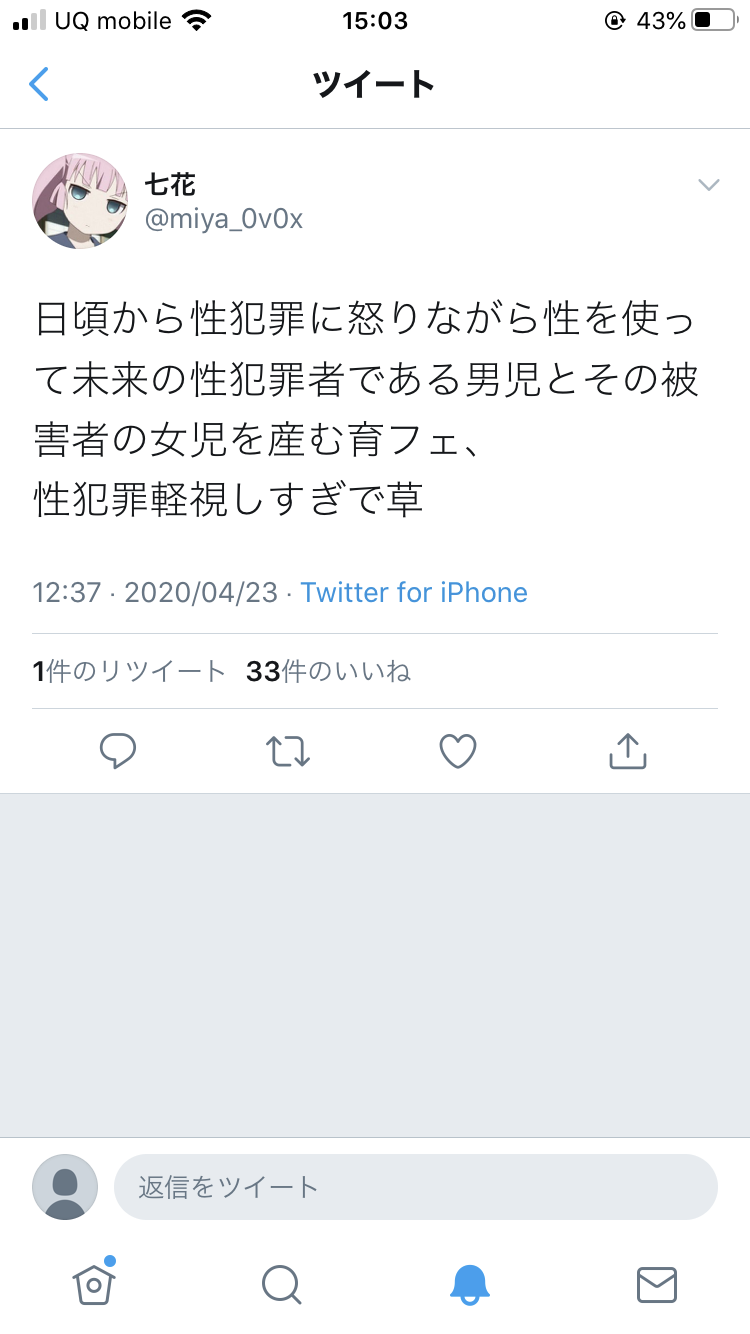The width and height of the screenshot is (750, 1334).
Task: Reply to the tweet via speech bubble icon
Action: (118, 751)
